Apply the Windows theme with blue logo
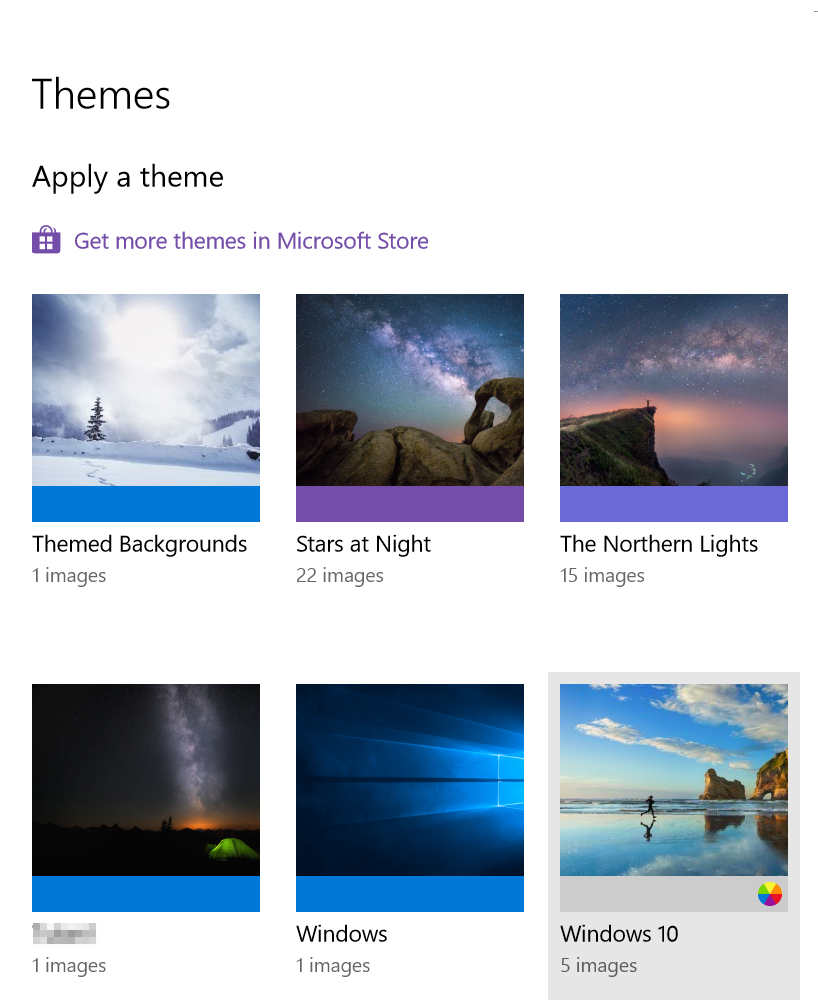The image size is (818, 1000). tap(410, 797)
